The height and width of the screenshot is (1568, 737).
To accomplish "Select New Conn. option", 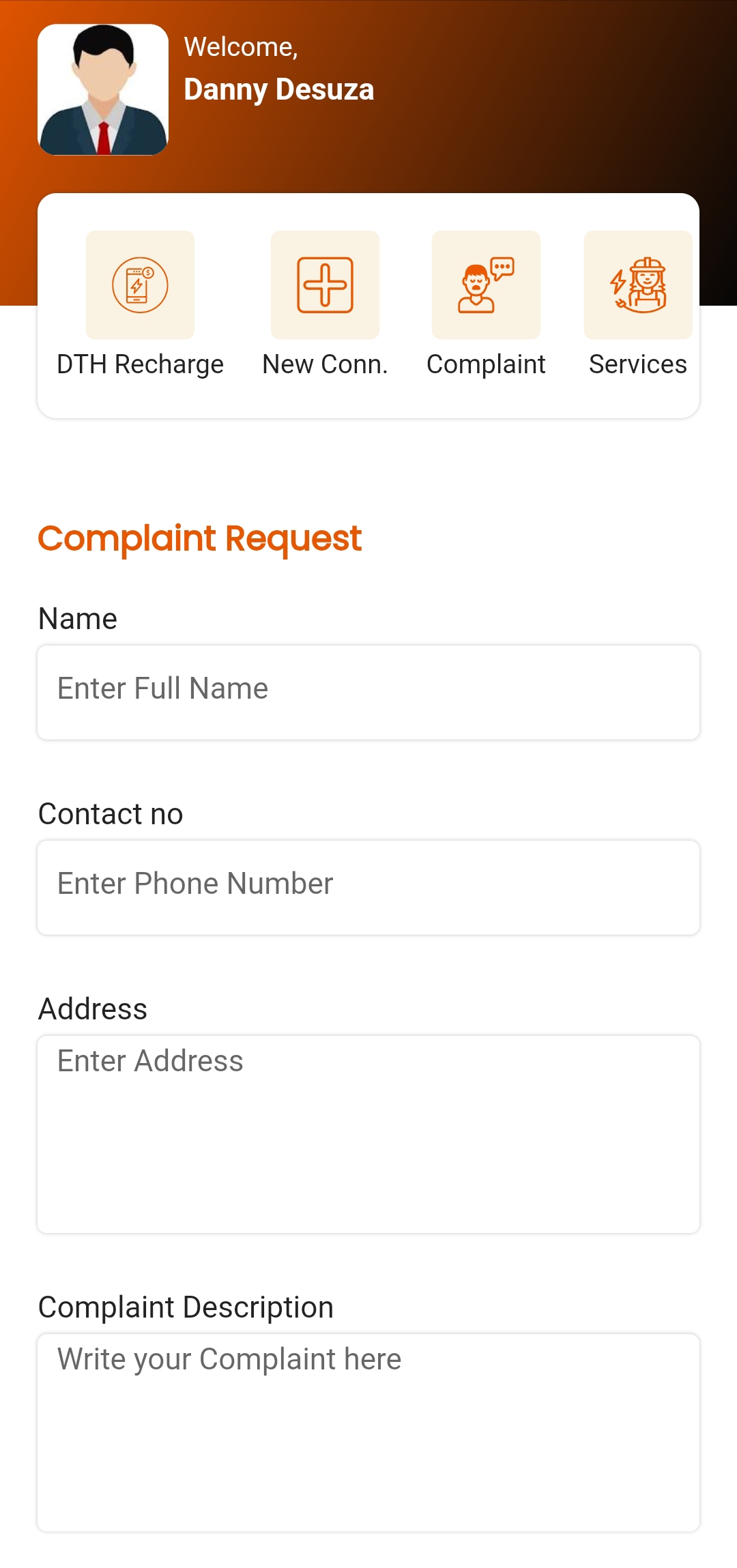I will [x=325, y=285].
